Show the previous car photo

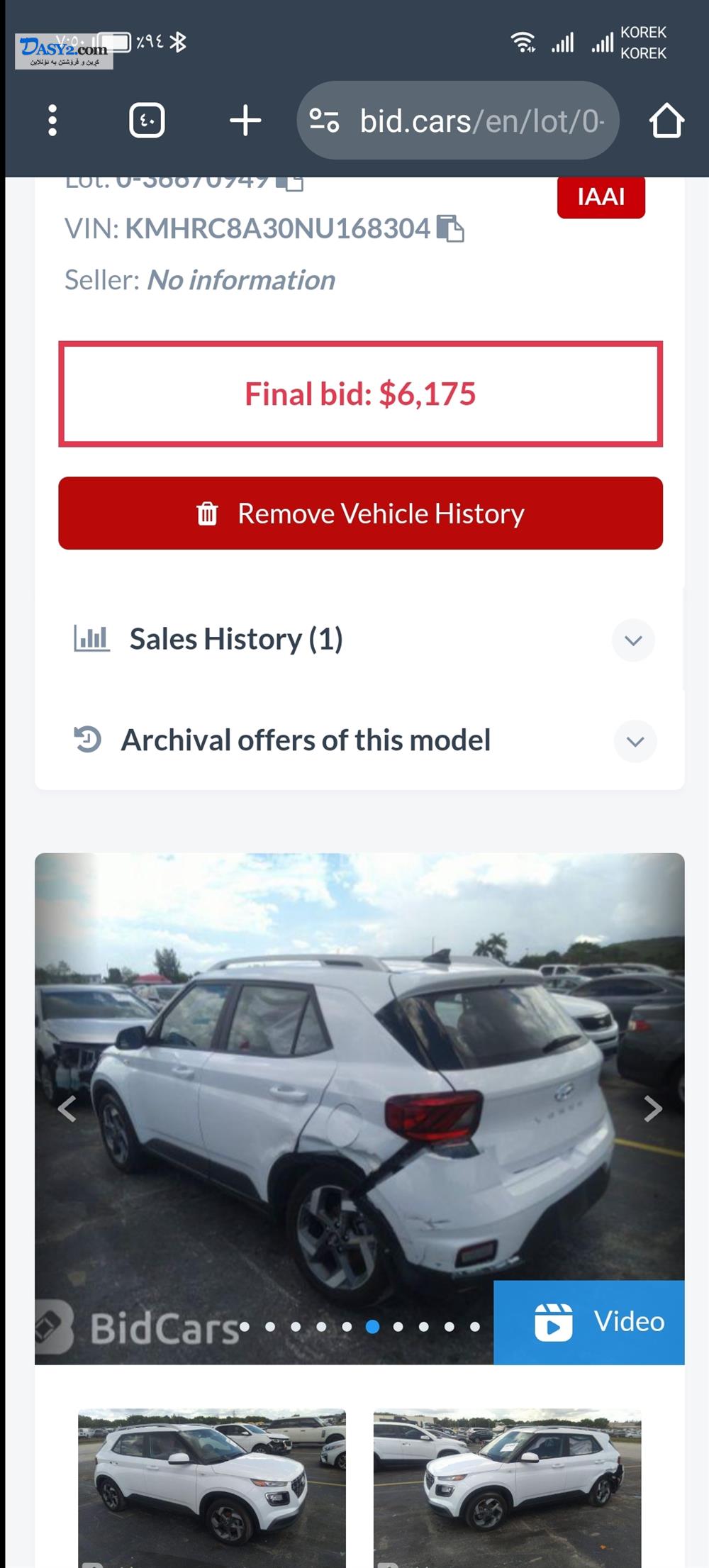pos(67,1108)
